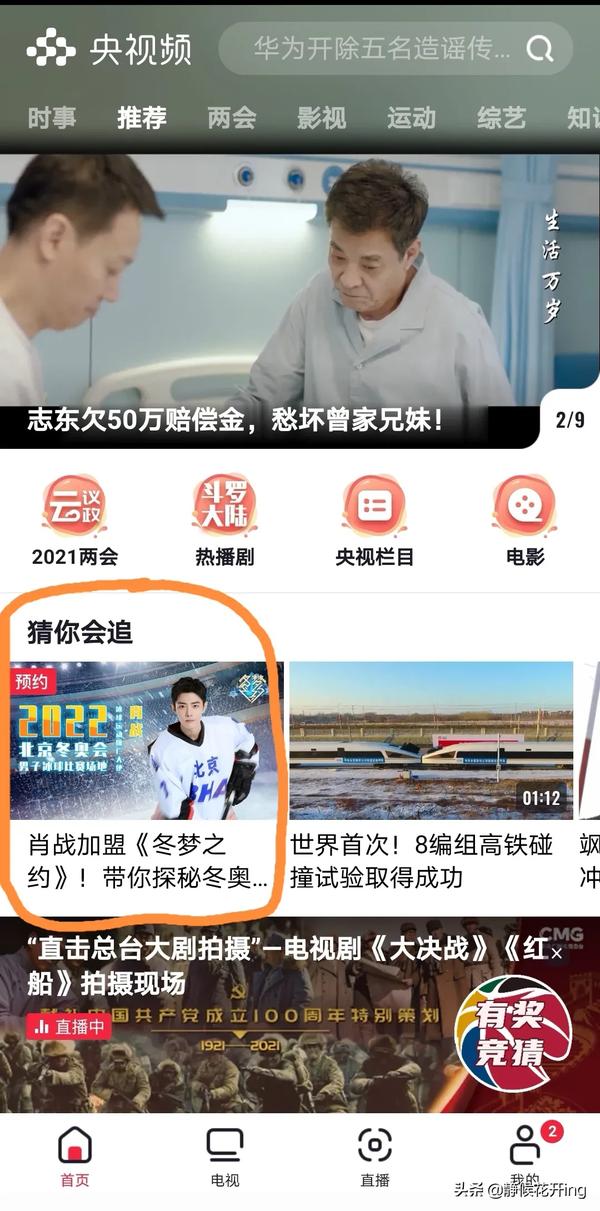Tap the magnifier search icon

point(540,48)
